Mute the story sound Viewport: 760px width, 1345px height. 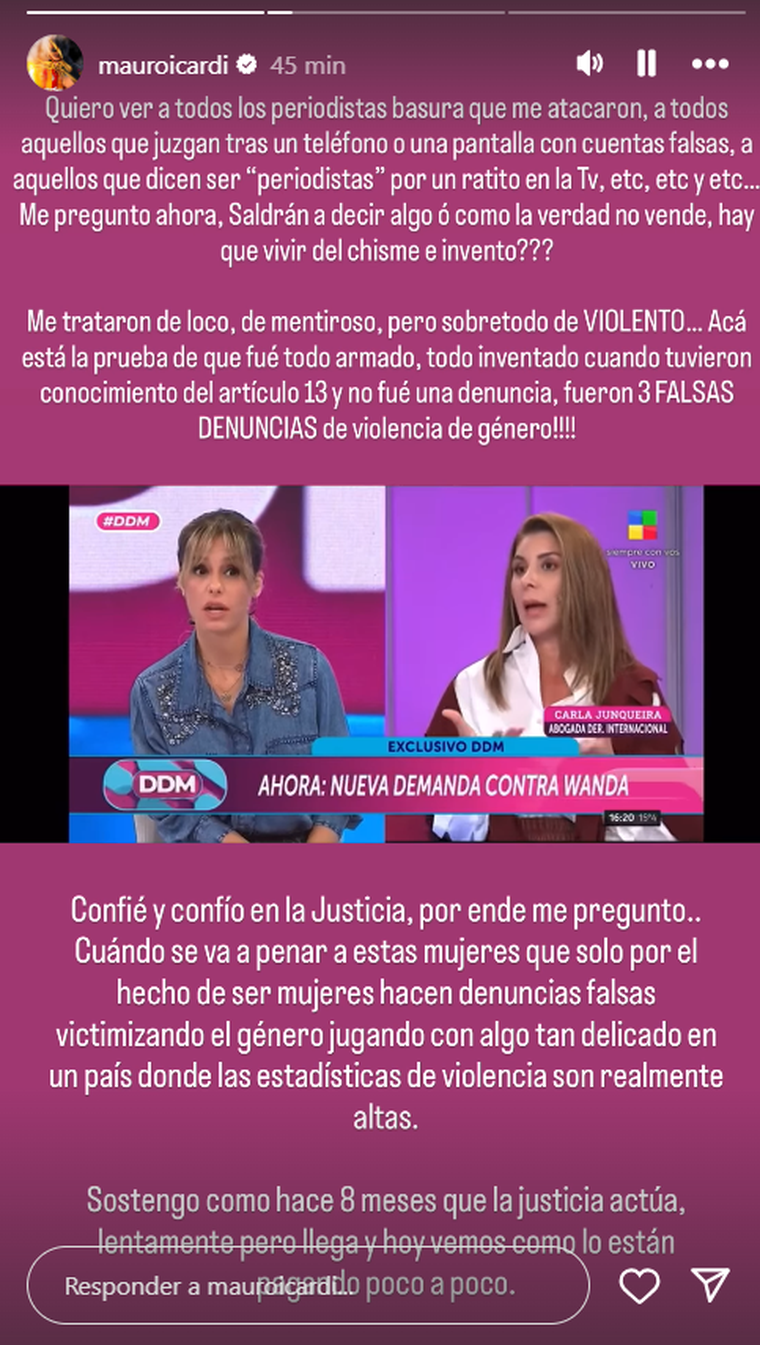pos(589,64)
